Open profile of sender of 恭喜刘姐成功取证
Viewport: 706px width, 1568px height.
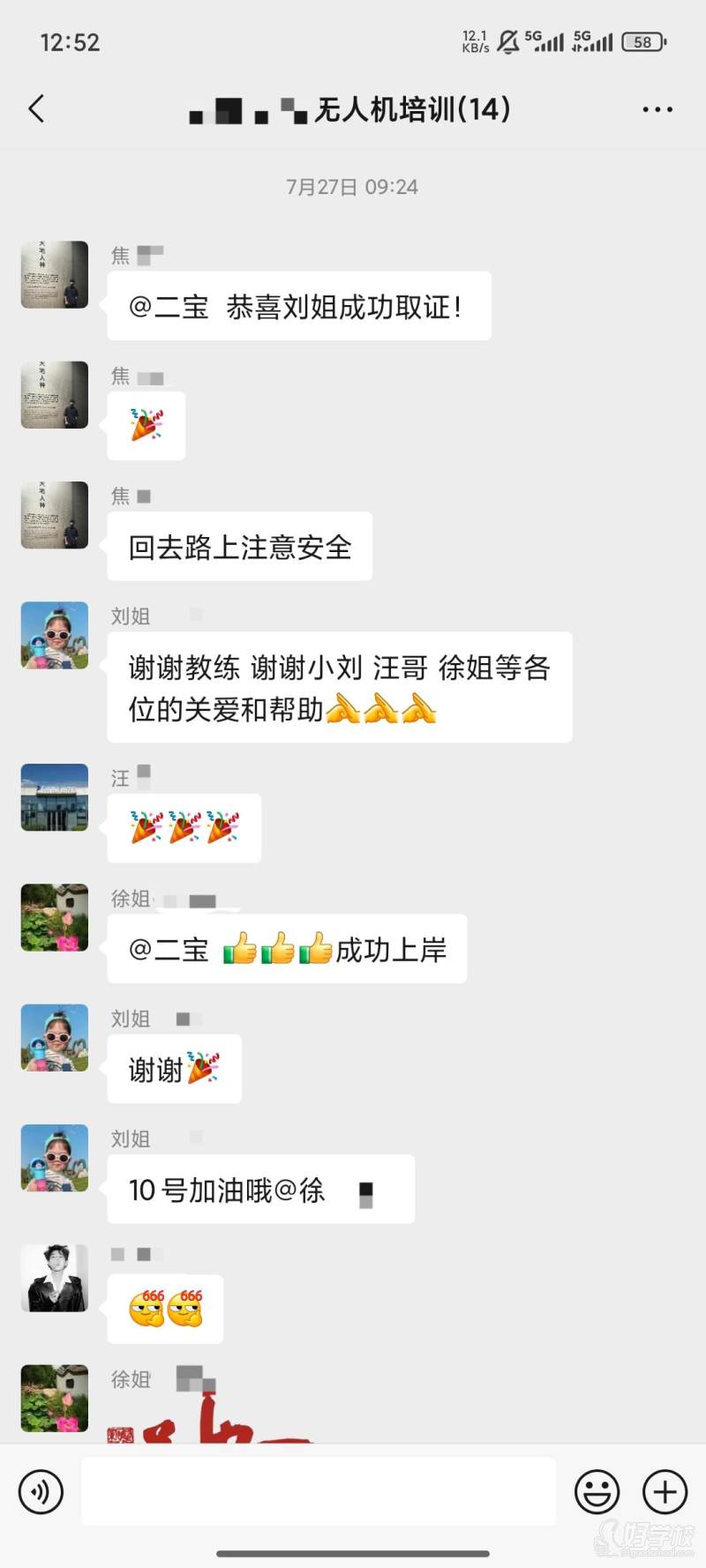(55, 274)
